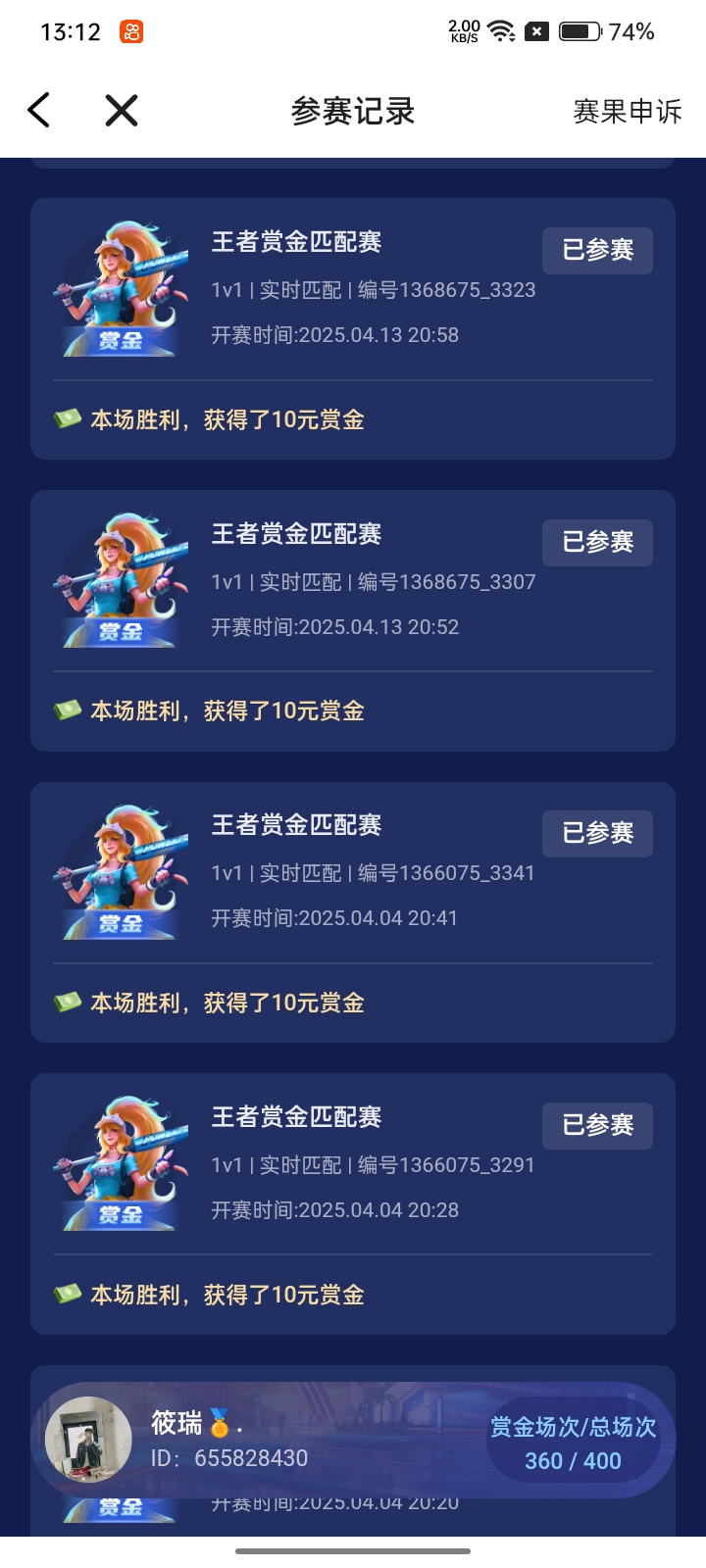The image size is (706, 1568).
Task: Tap 已参赛 on match 1368675_3323
Action: click(x=597, y=250)
